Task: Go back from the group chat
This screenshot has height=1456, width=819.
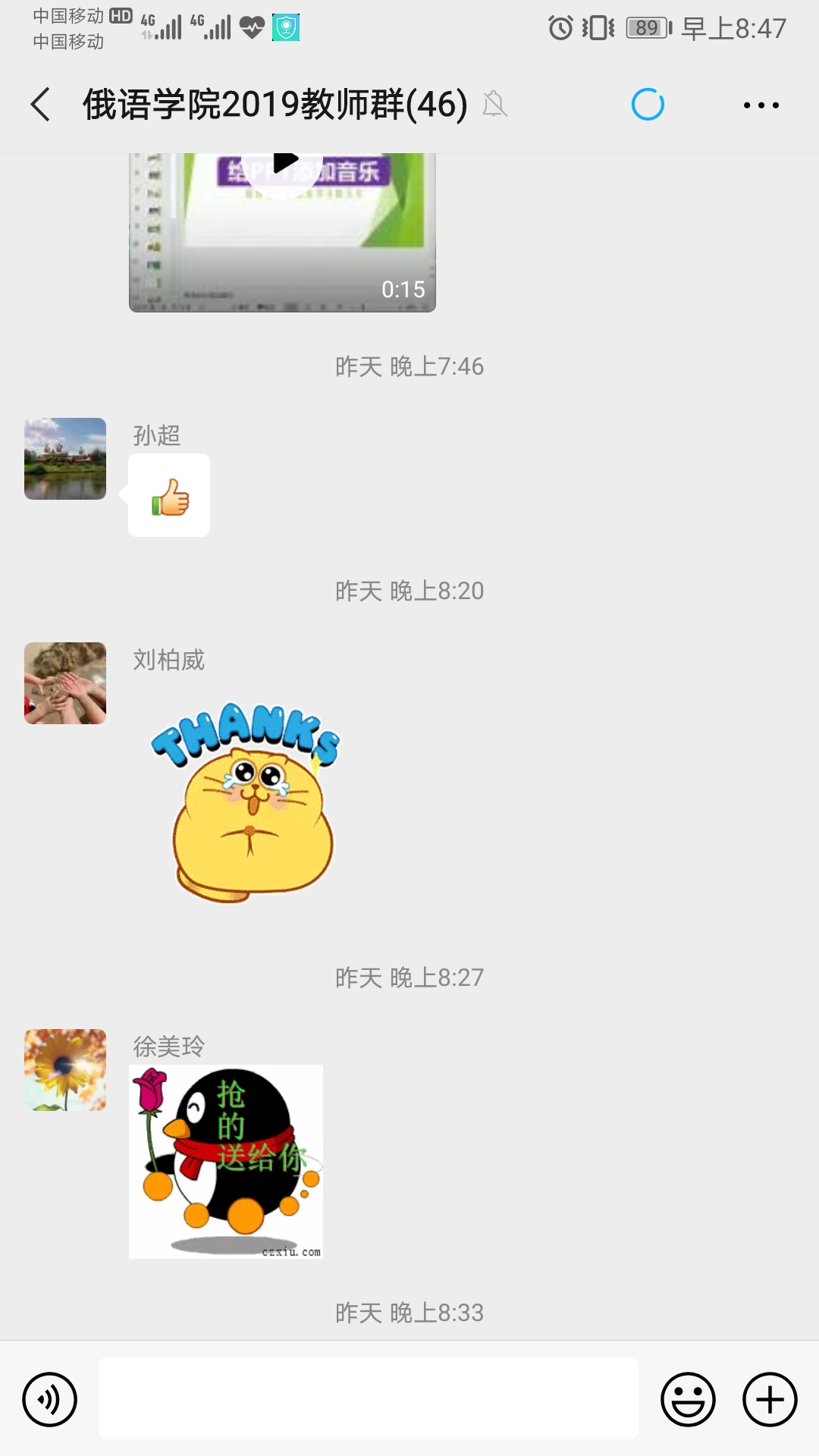Action: 41,105
